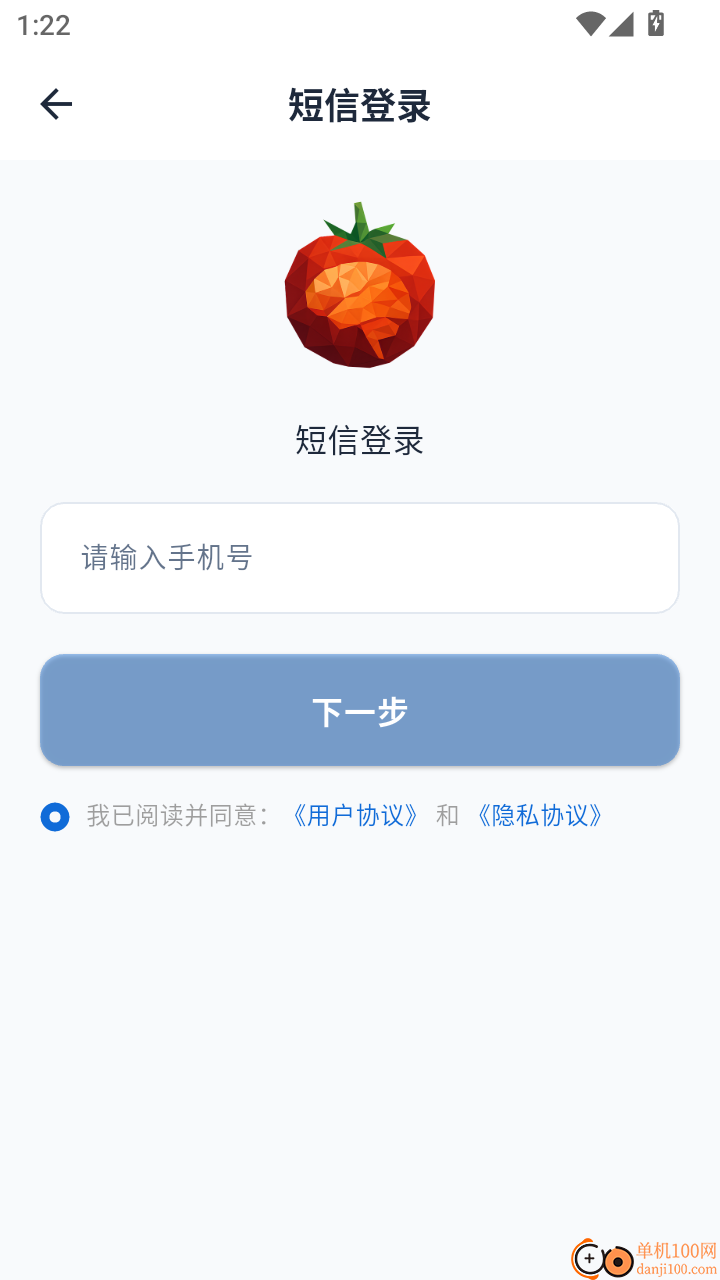Tap the tomato app logo
Viewport: 720px width, 1280px height.
tap(360, 287)
